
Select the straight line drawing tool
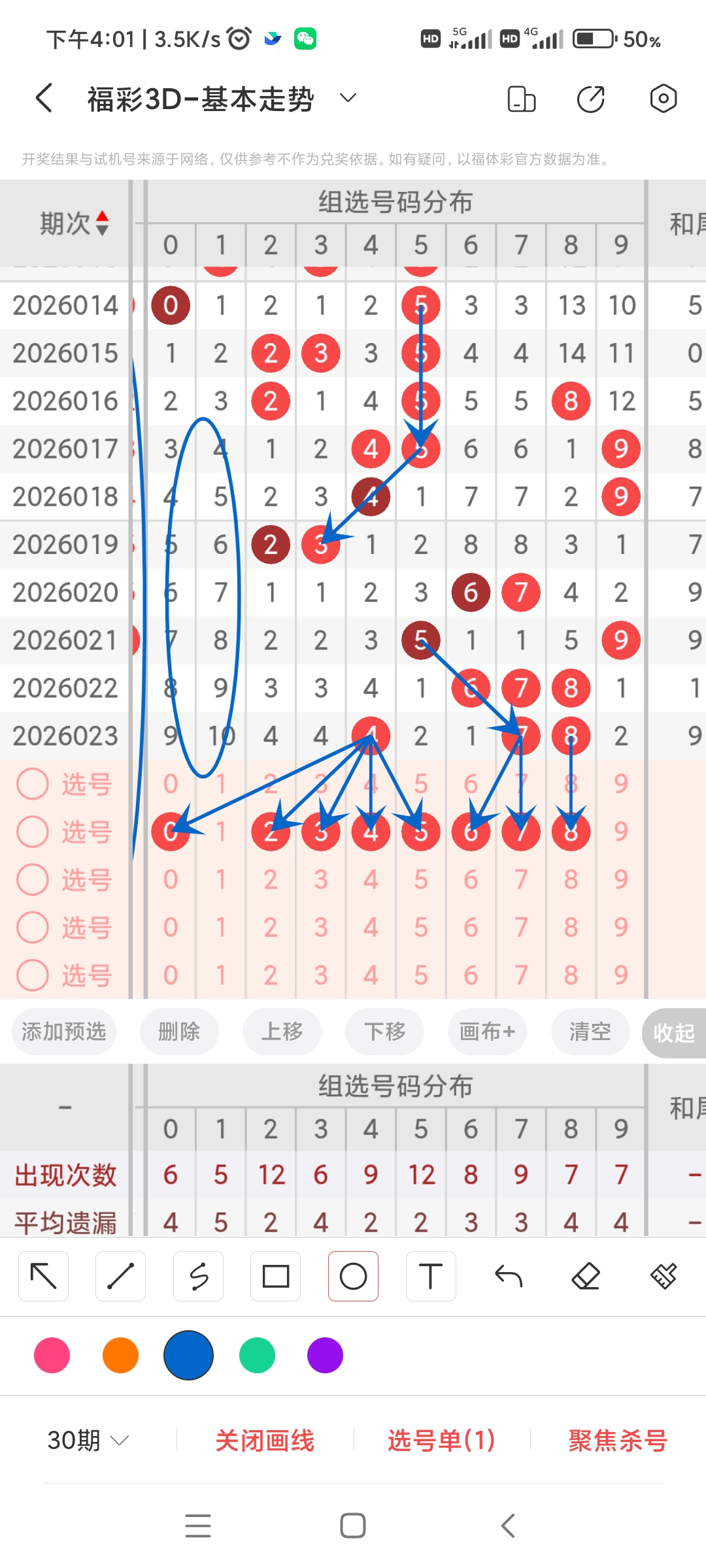[x=120, y=1275]
